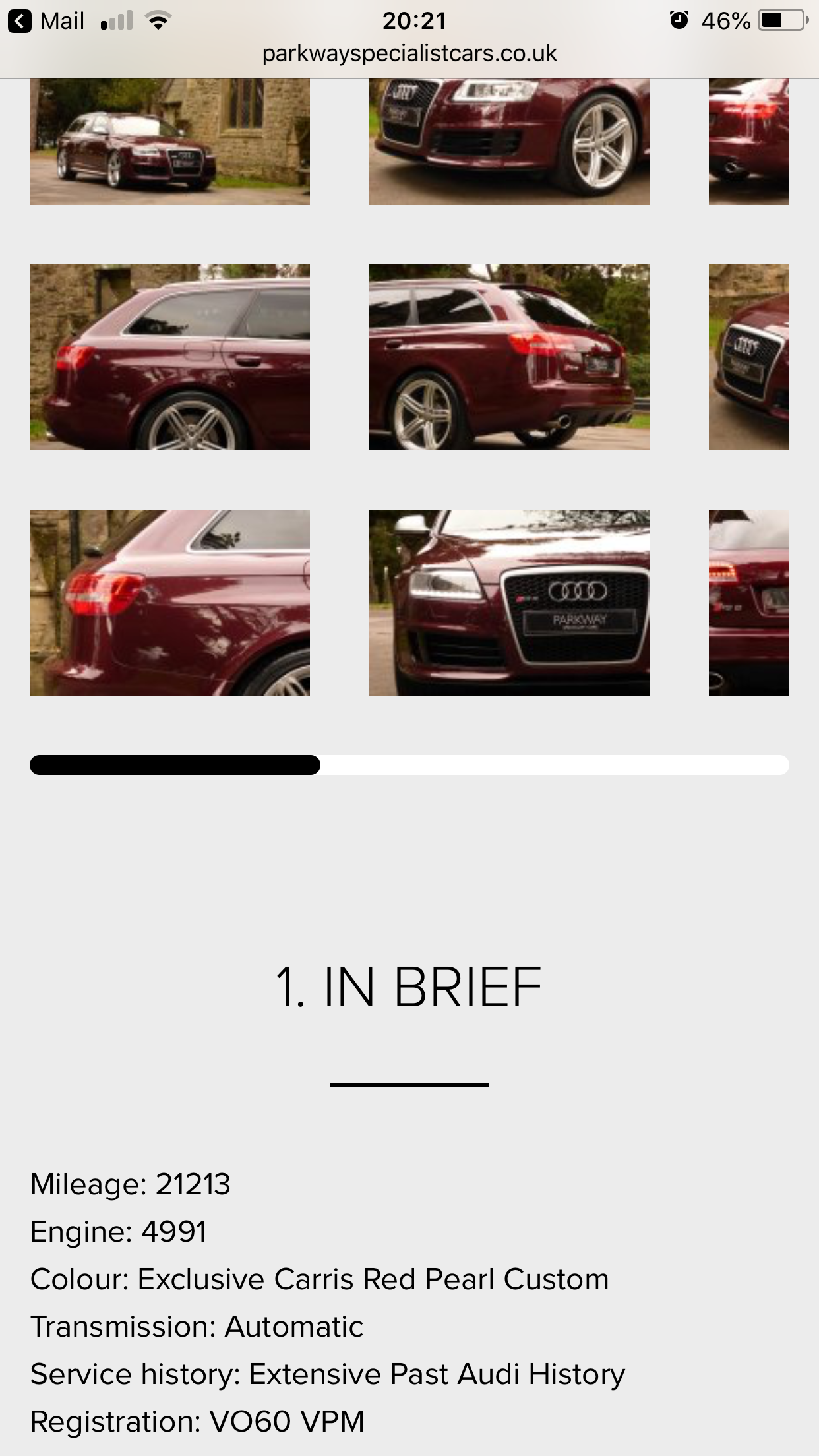Screen dimensions: 819x1456
Task: Open the full car by stone building photo
Action: (169, 142)
